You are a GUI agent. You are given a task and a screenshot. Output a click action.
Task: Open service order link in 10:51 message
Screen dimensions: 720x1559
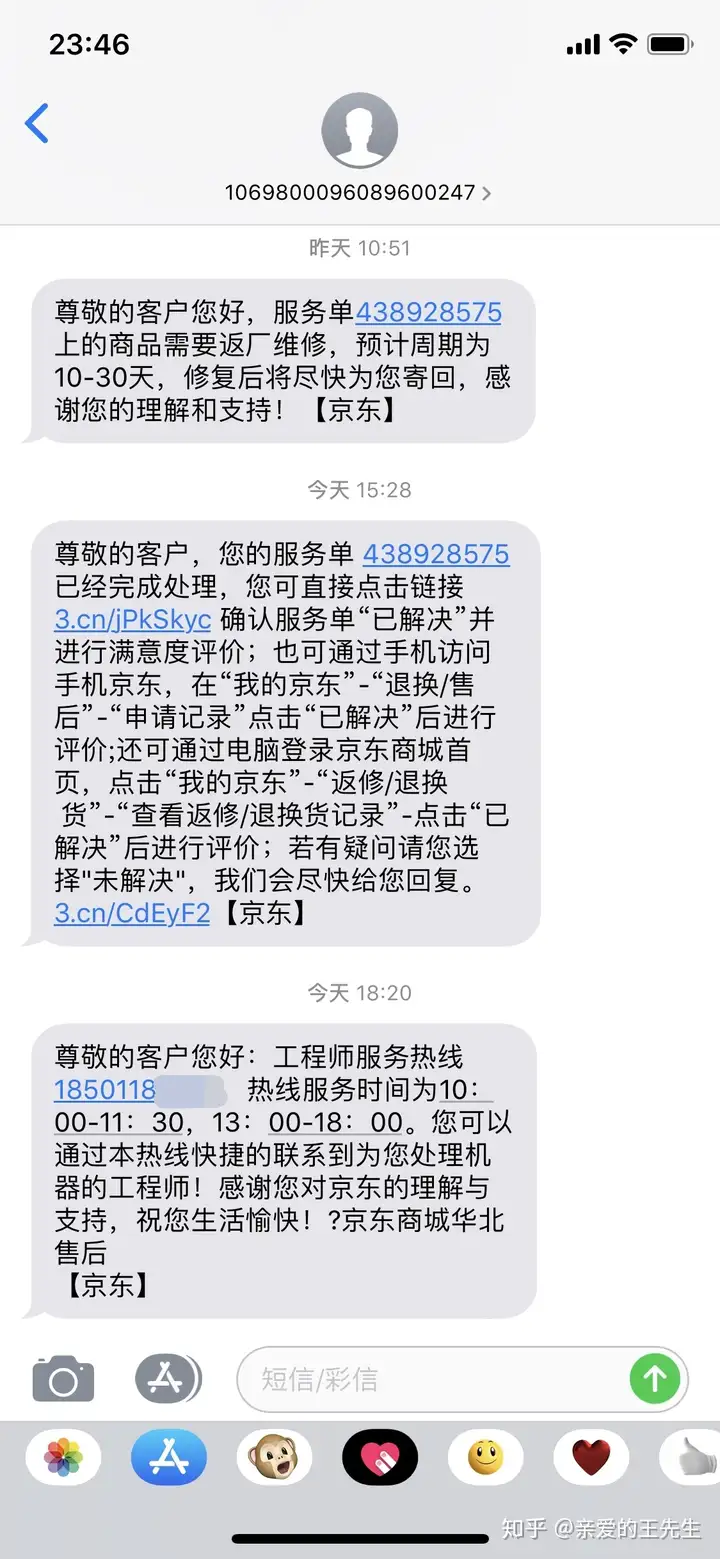428,313
